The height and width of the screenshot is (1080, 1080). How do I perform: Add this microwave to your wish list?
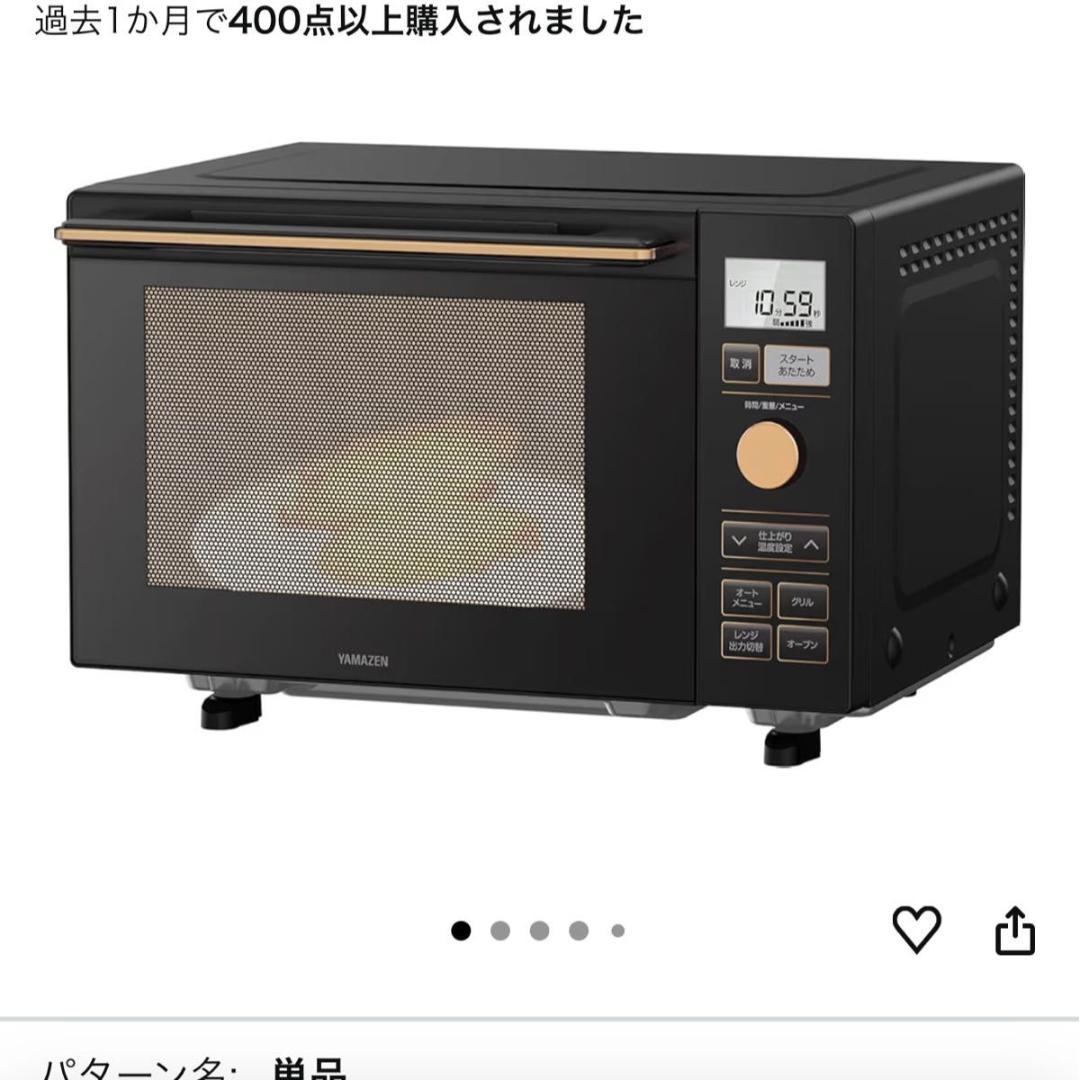tap(916, 930)
